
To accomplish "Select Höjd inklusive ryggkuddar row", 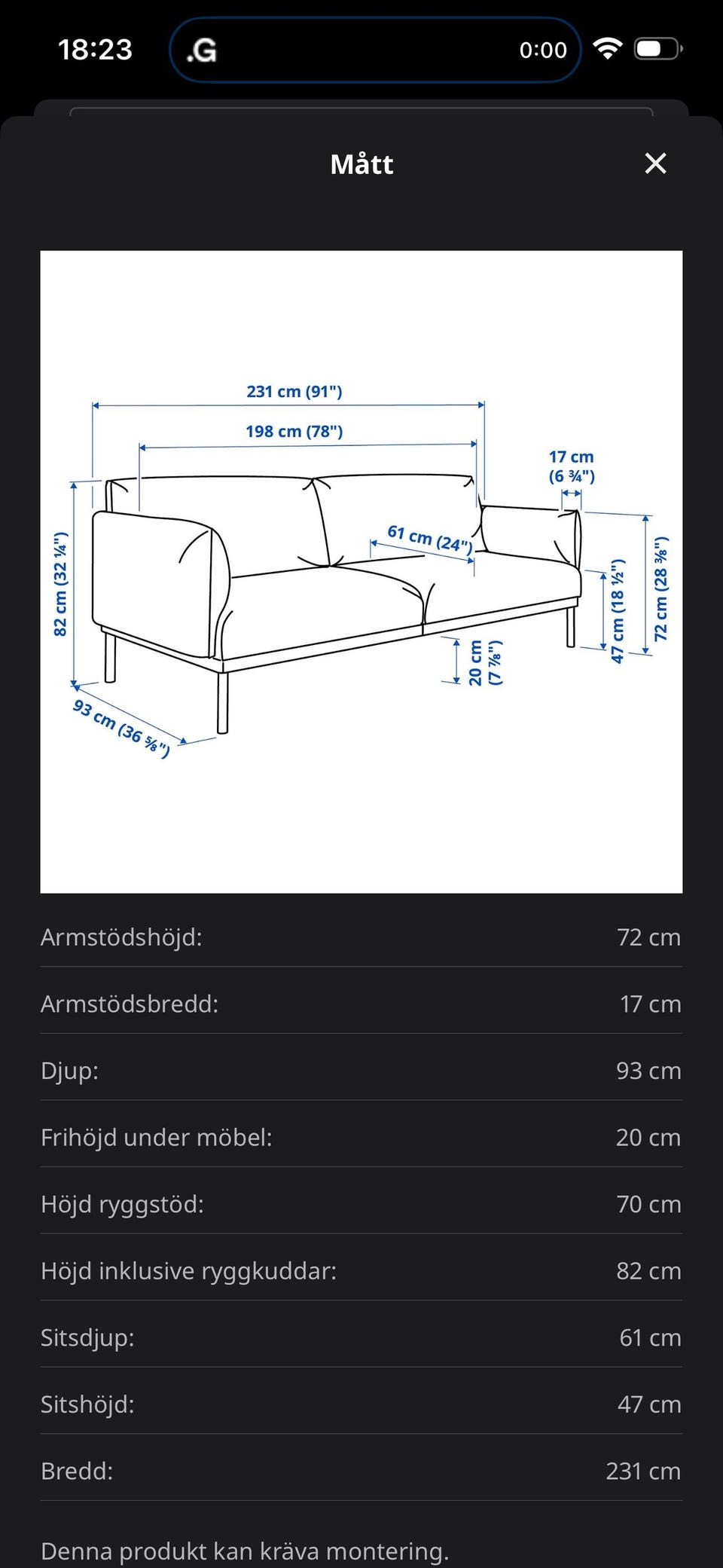I will point(361,1270).
